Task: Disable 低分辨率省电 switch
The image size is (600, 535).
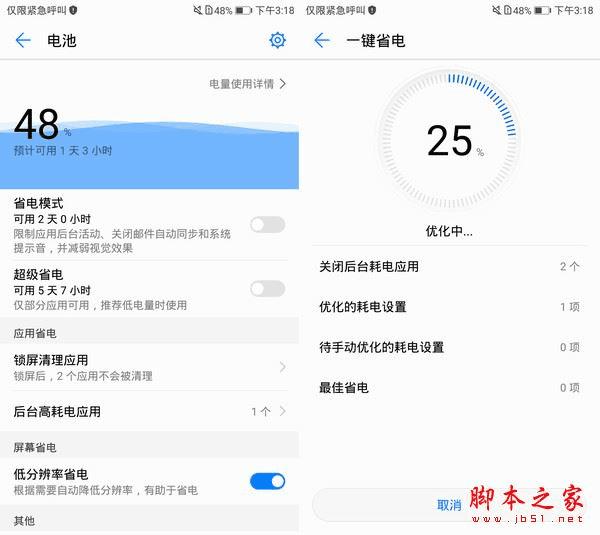Action: (267, 481)
